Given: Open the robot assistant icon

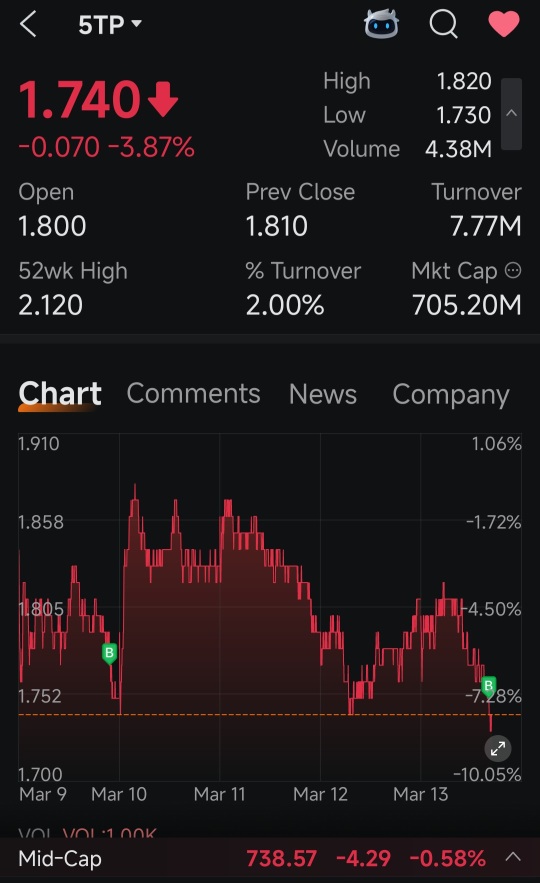Looking at the screenshot, I should click(x=381, y=24).
